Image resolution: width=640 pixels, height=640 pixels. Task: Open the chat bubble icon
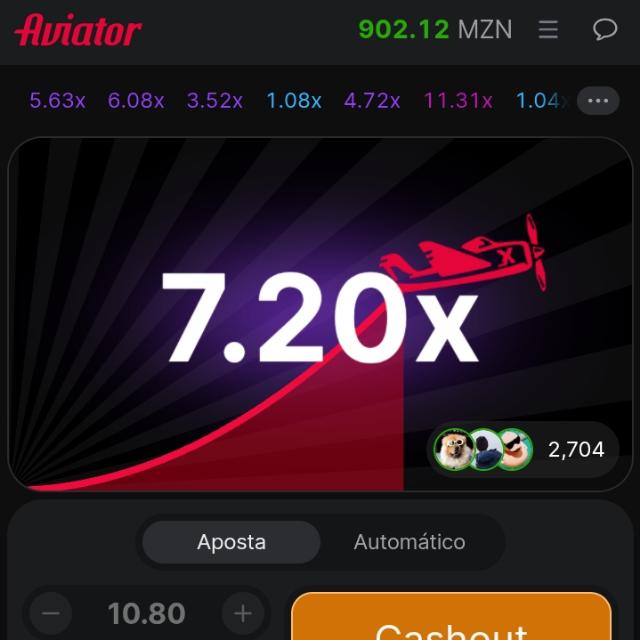tap(605, 30)
